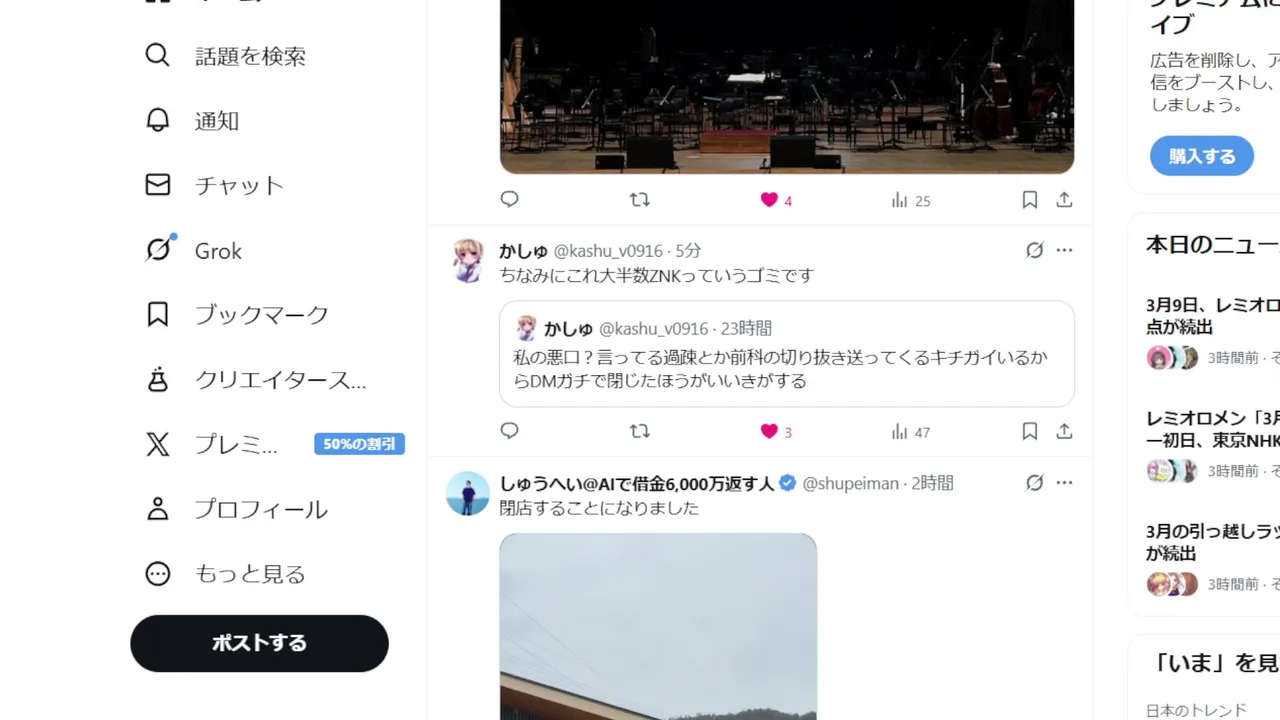Open the 3月9日、レミオロ news item

click(1212, 315)
